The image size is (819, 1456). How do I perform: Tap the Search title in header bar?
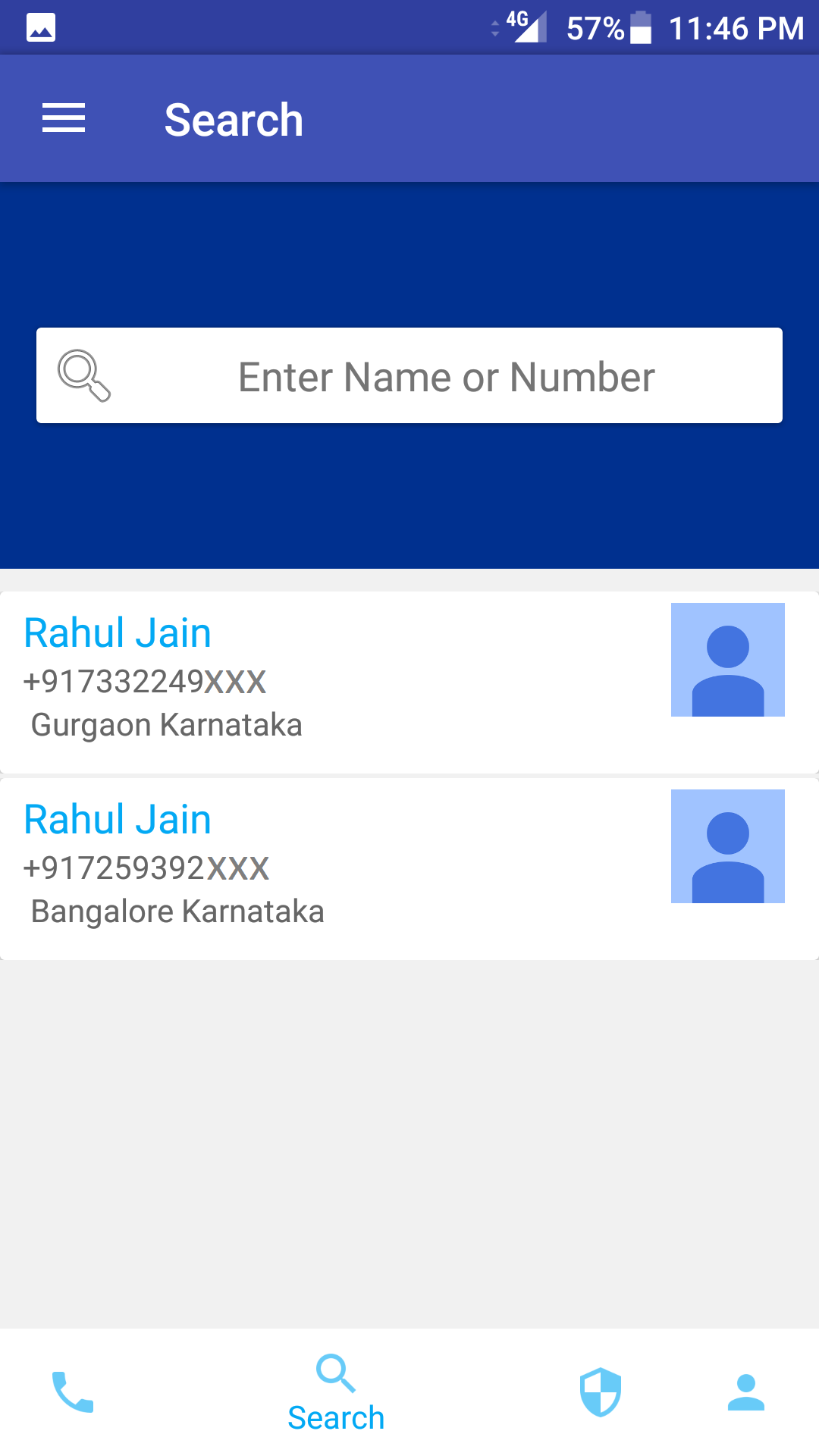[234, 118]
